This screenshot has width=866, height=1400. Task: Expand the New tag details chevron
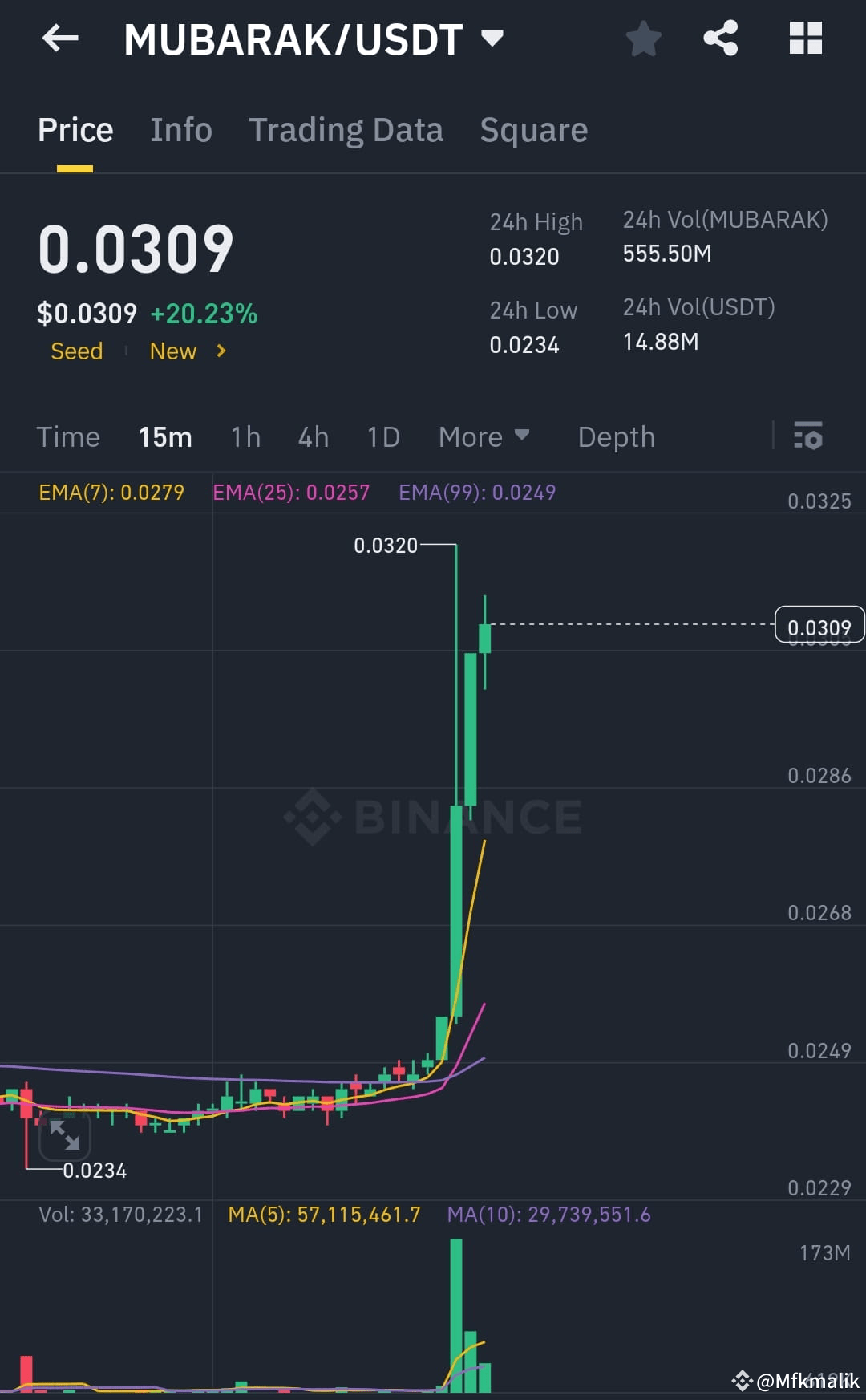(x=222, y=351)
